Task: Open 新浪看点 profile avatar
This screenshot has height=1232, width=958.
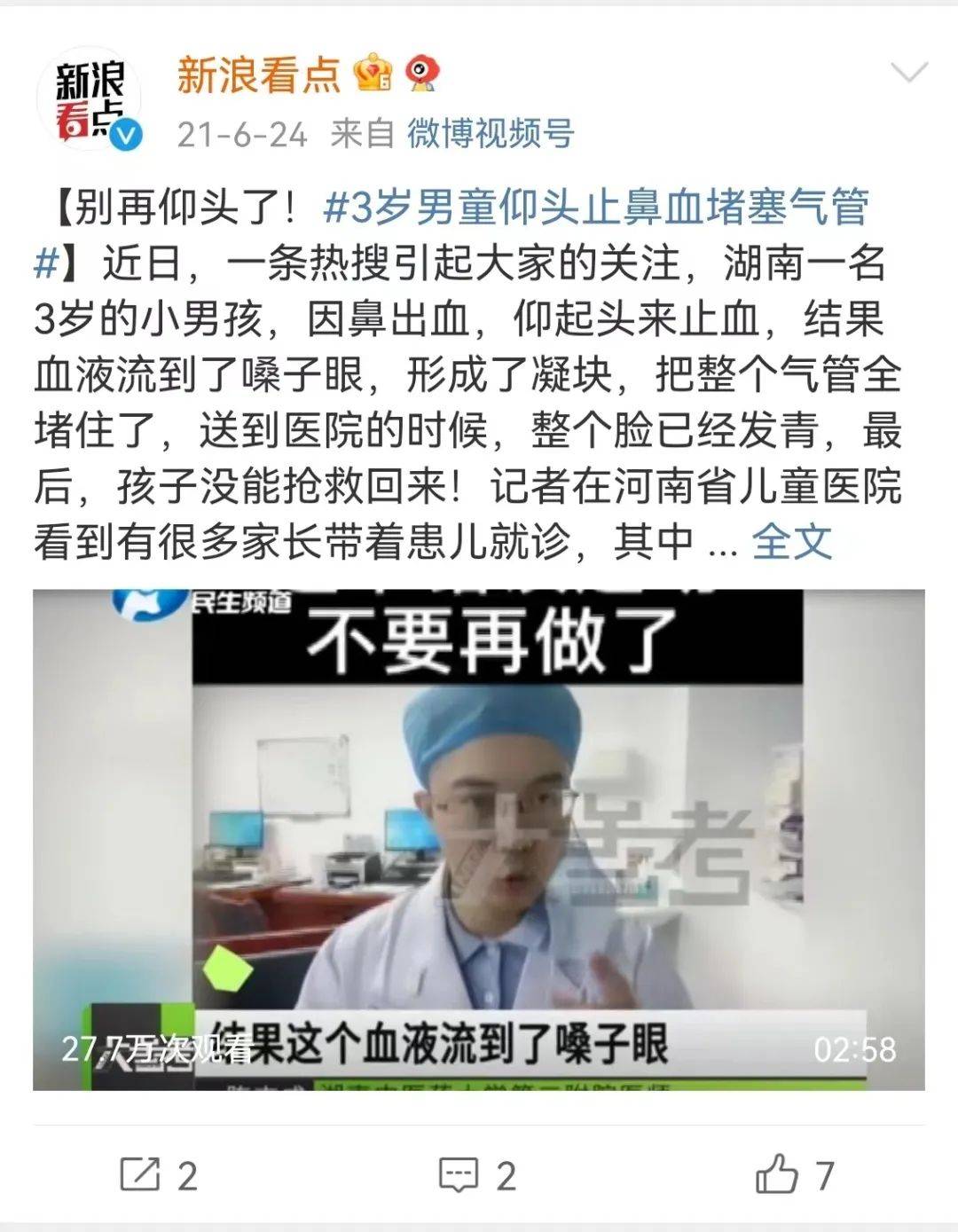Action: [89, 98]
